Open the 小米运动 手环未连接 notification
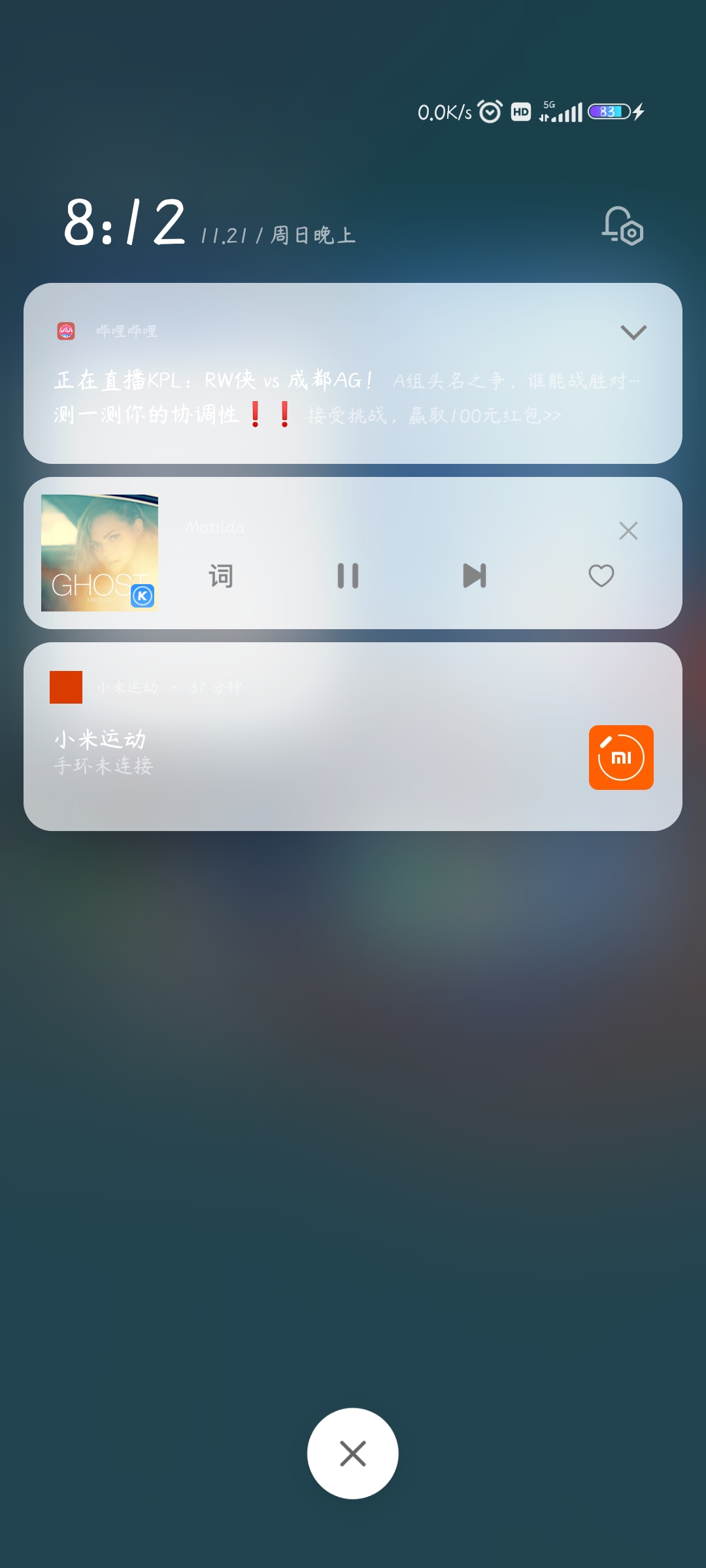Viewport: 706px width, 1568px height. tap(353, 736)
